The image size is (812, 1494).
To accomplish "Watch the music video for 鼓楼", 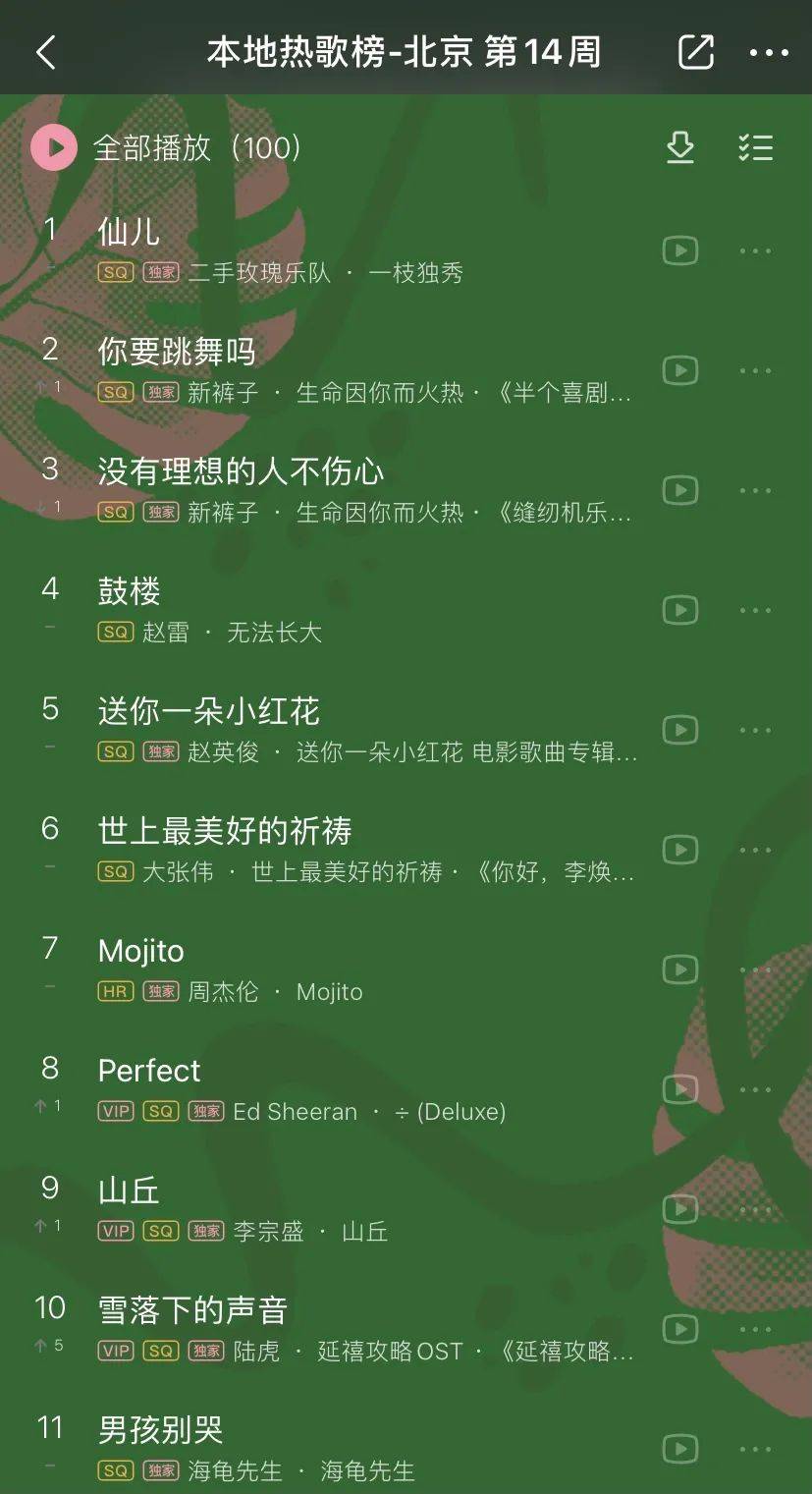I will click(679, 610).
